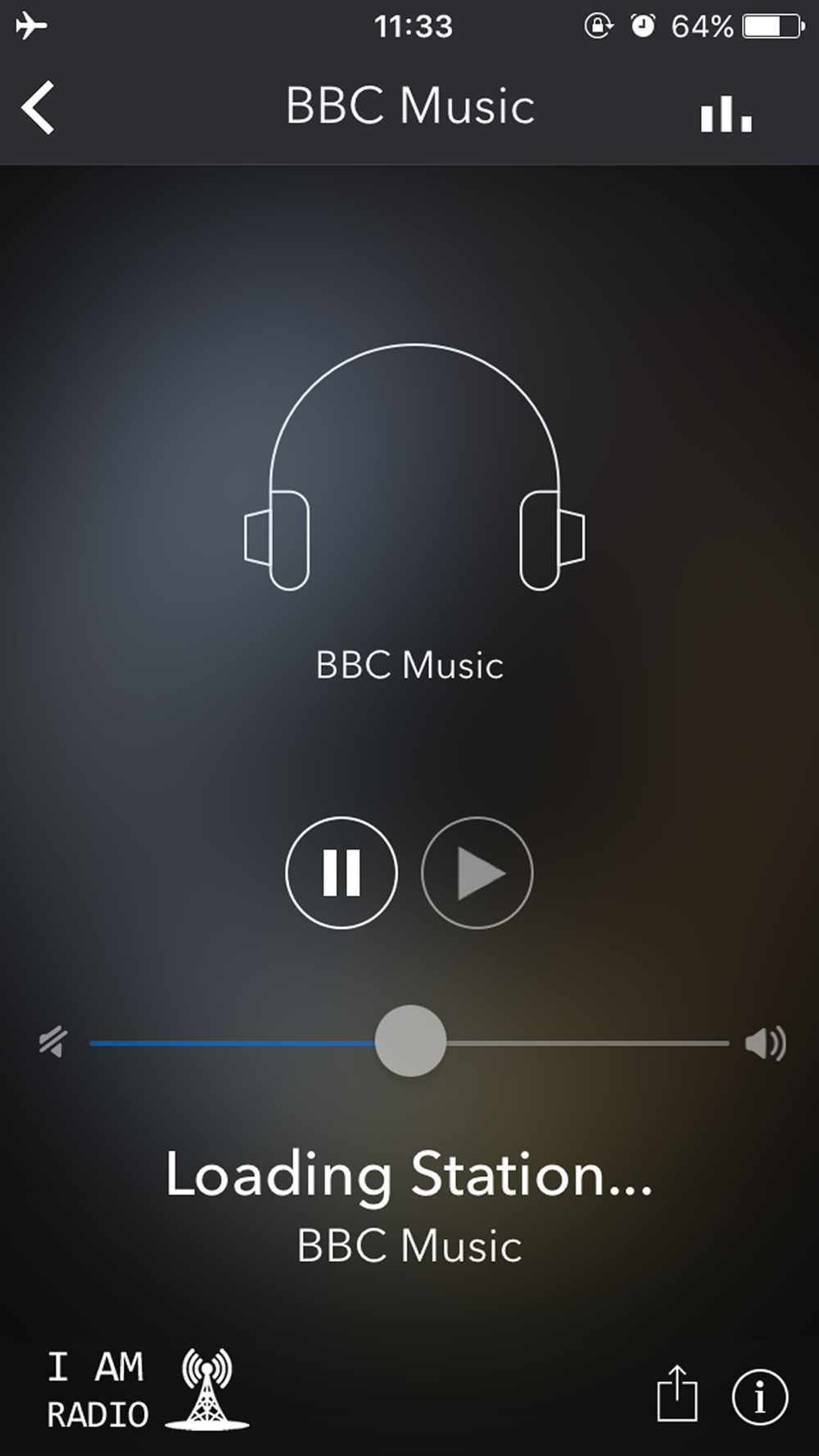Image resolution: width=819 pixels, height=1456 pixels.
Task: Pause the BBC Music stream
Action: tap(342, 872)
